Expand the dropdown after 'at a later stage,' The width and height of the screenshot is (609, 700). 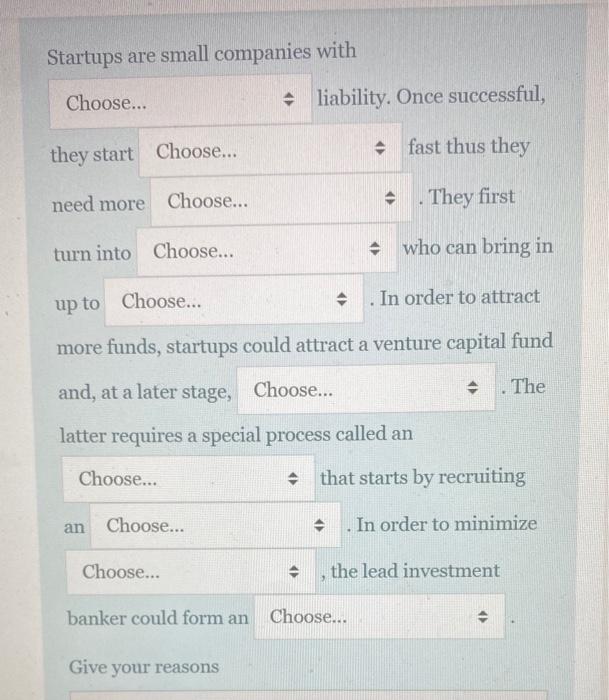[367, 390]
